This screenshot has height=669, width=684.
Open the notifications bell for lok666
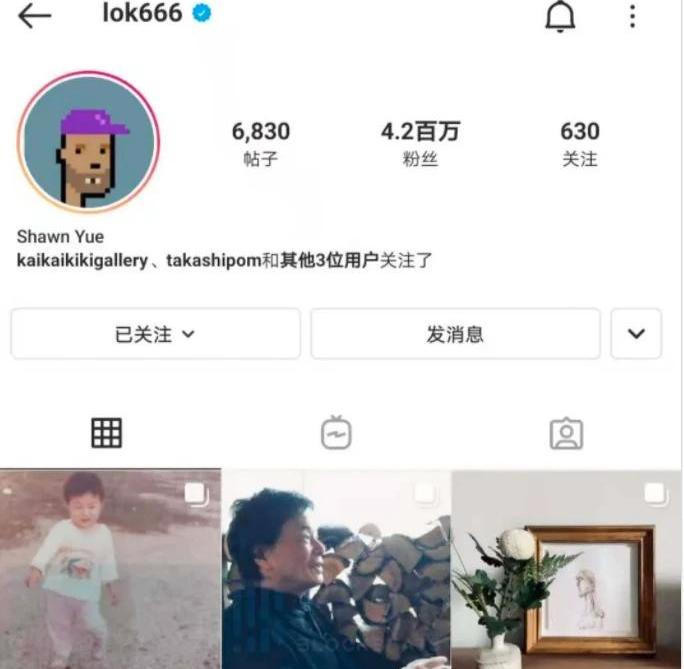(560, 17)
